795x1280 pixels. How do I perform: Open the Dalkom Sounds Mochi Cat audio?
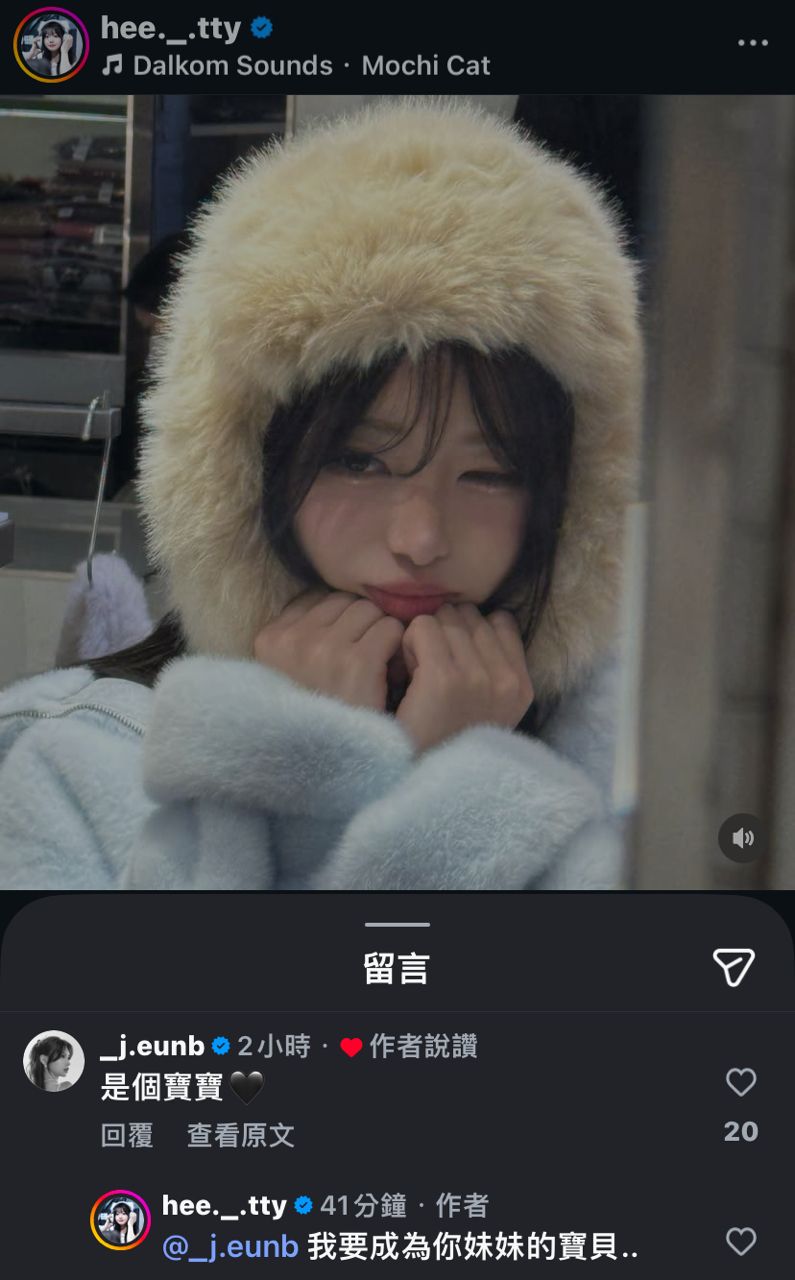point(297,66)
